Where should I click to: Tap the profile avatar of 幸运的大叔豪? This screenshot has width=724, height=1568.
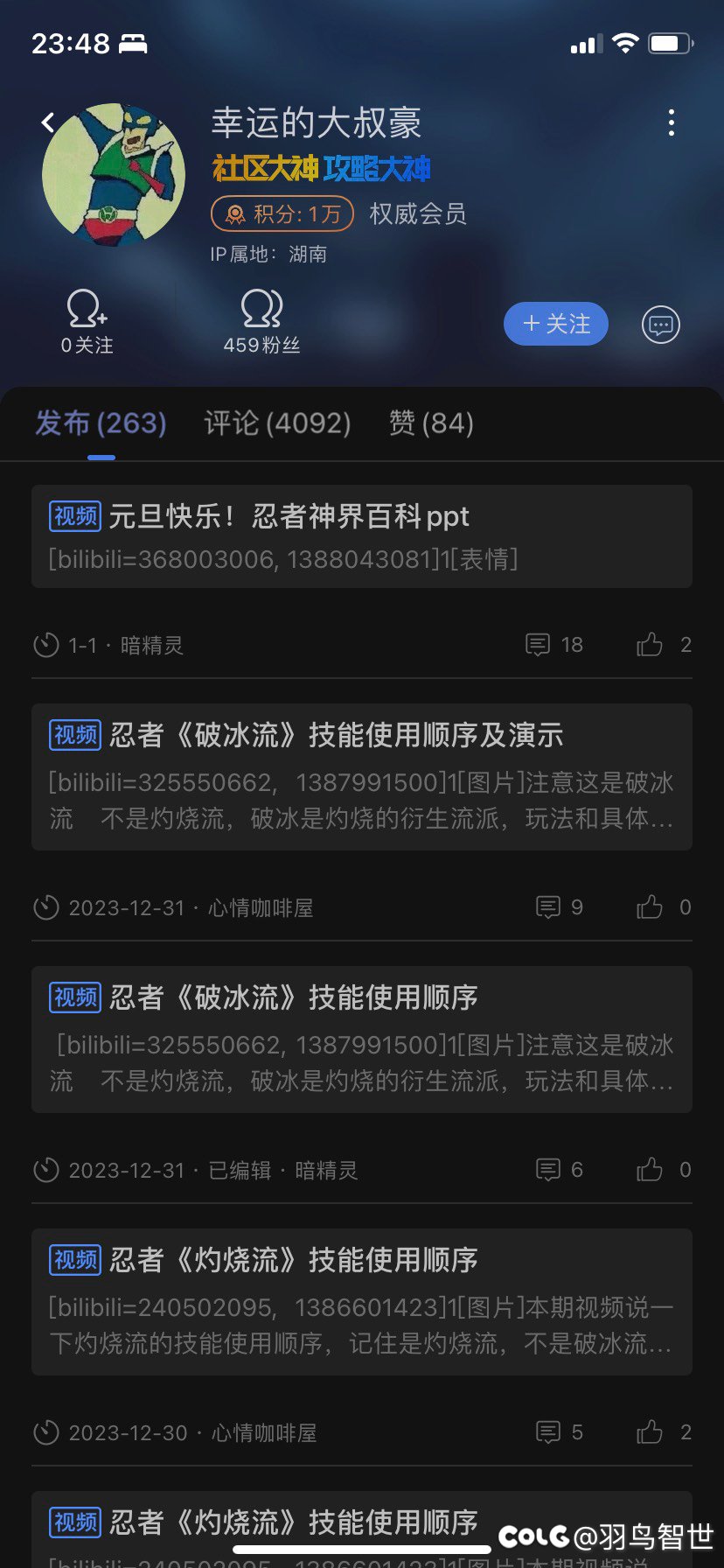(114, 174)
